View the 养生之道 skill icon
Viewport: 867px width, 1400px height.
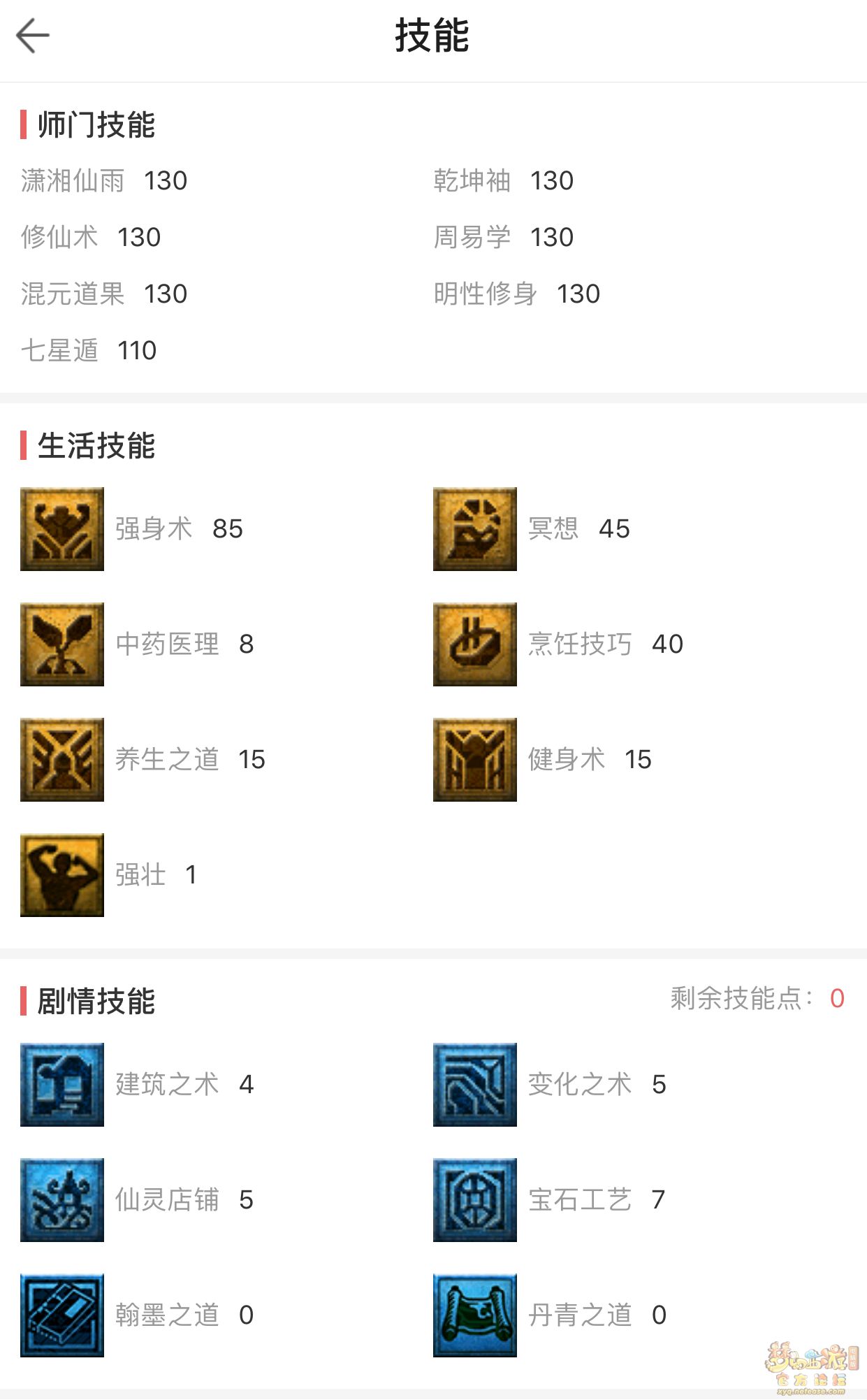tap(62, 760)
